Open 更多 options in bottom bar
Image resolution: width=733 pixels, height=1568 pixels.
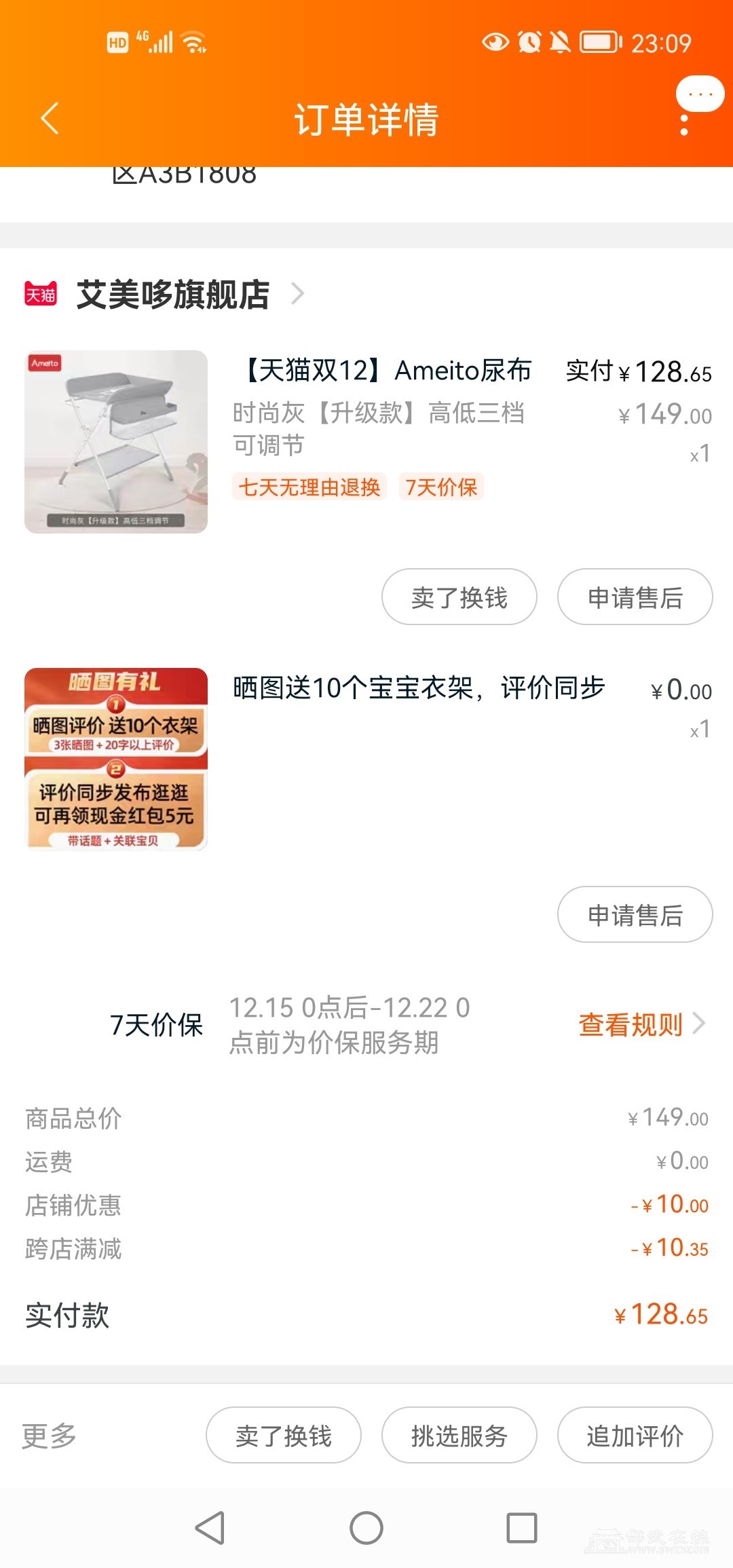tap(49, 1436)
